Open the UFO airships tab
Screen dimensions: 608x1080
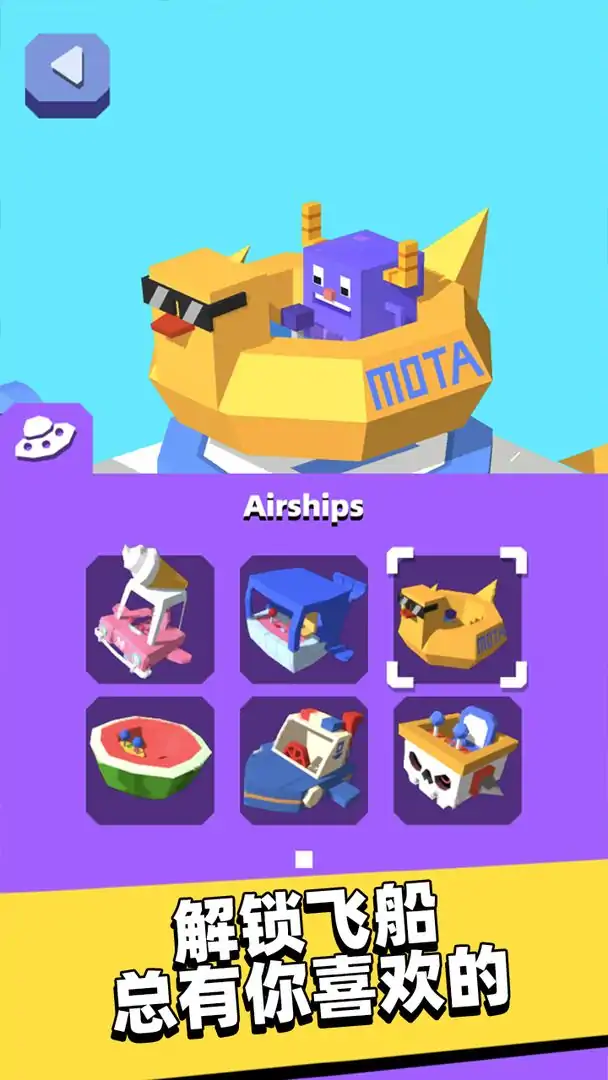tap(43, 438)
